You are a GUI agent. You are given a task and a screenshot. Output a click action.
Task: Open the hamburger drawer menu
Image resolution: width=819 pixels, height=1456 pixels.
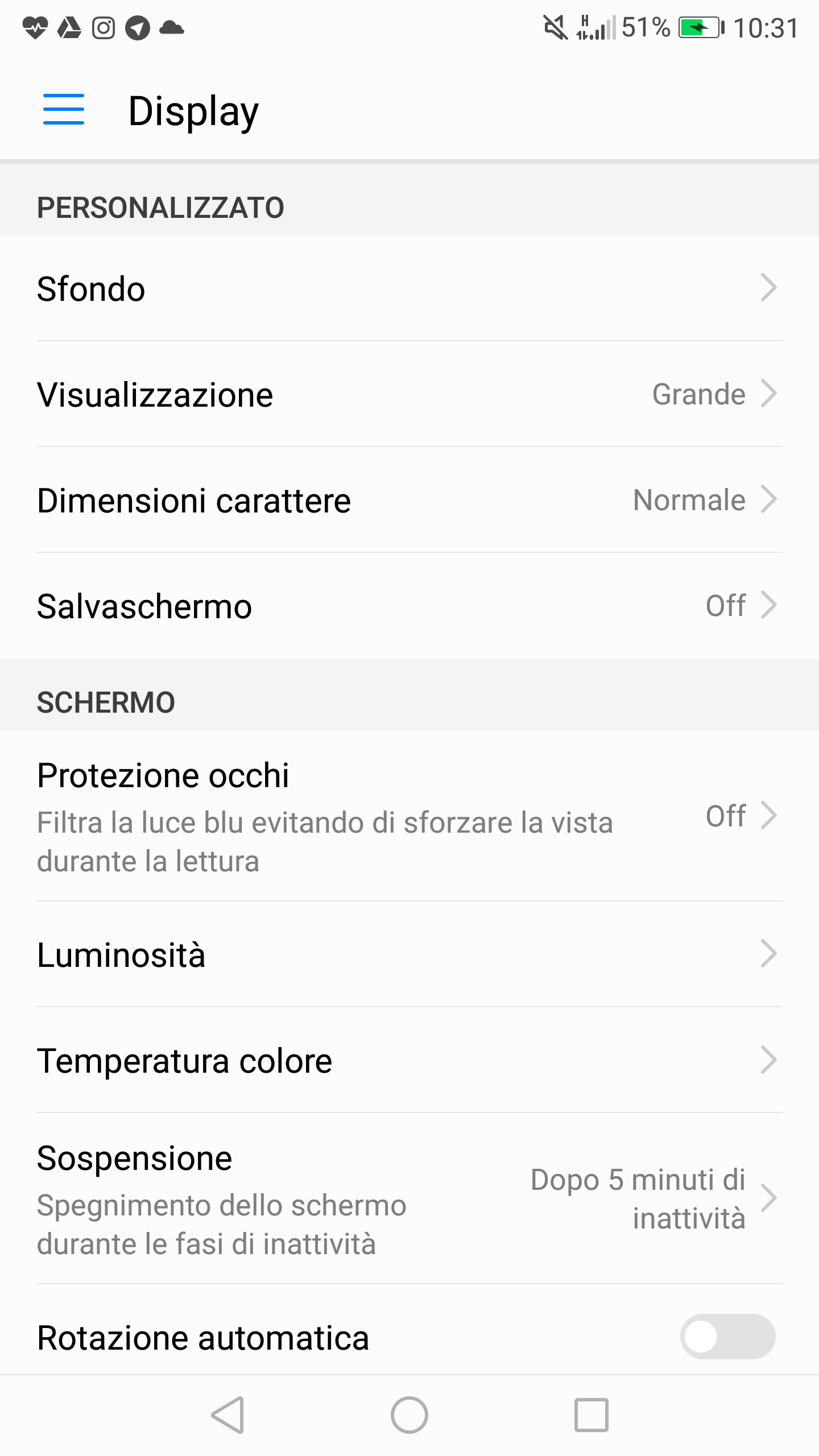(x=64, y=109)
